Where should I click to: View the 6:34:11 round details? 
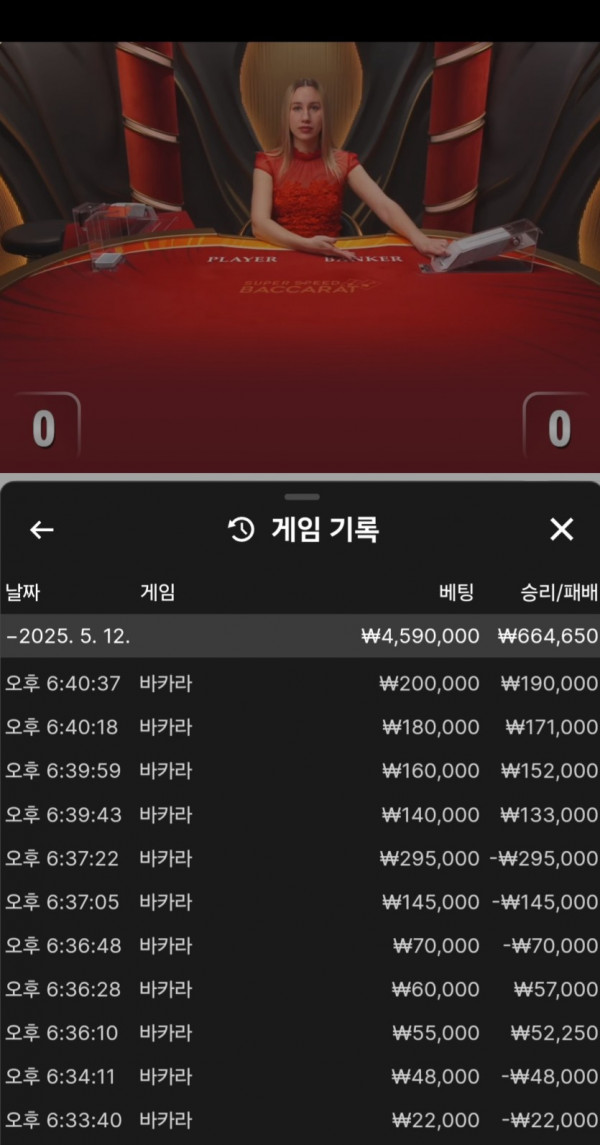click(x=300, y=1077)
